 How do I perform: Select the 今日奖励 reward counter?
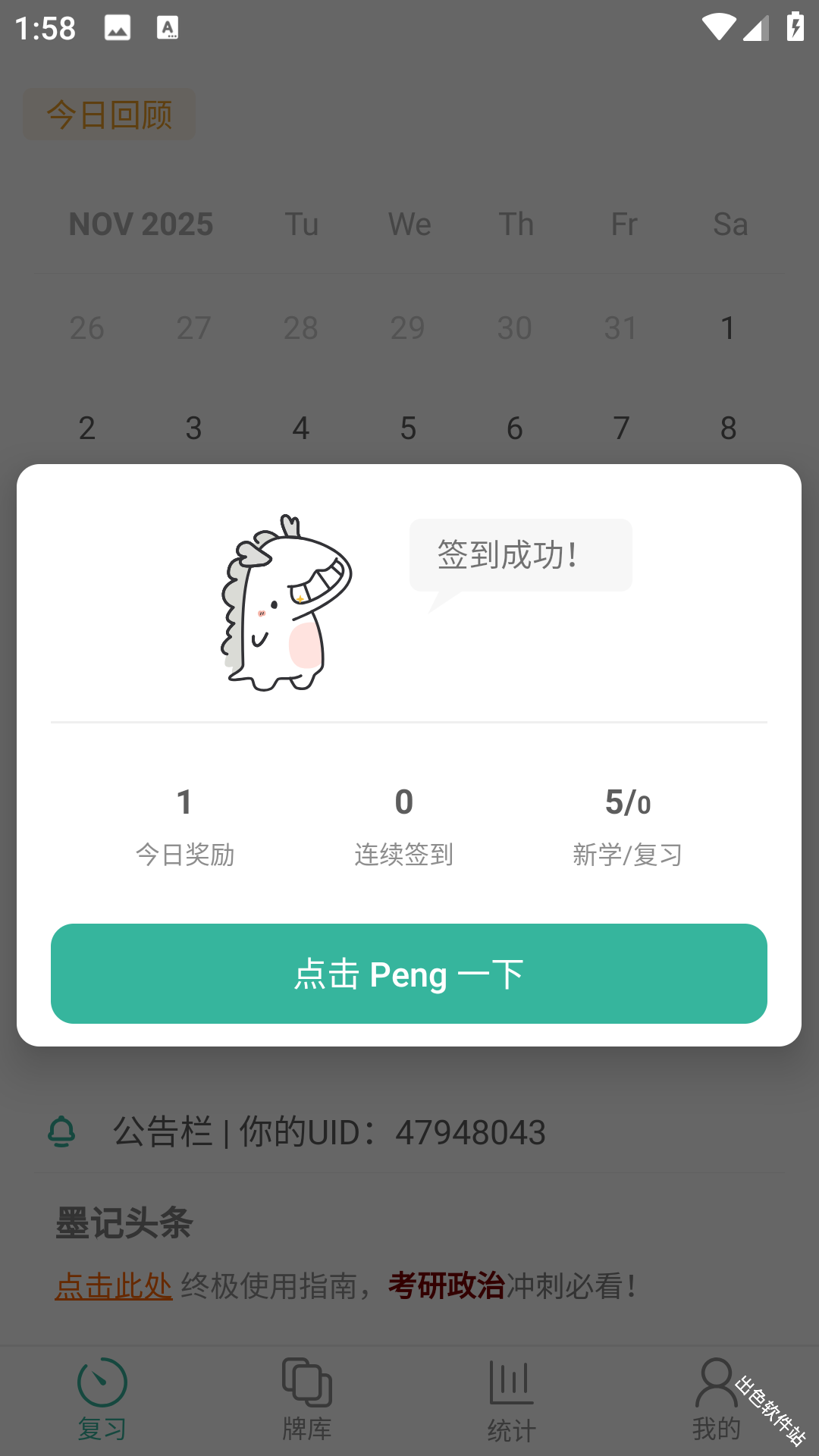tap(184, 827)
